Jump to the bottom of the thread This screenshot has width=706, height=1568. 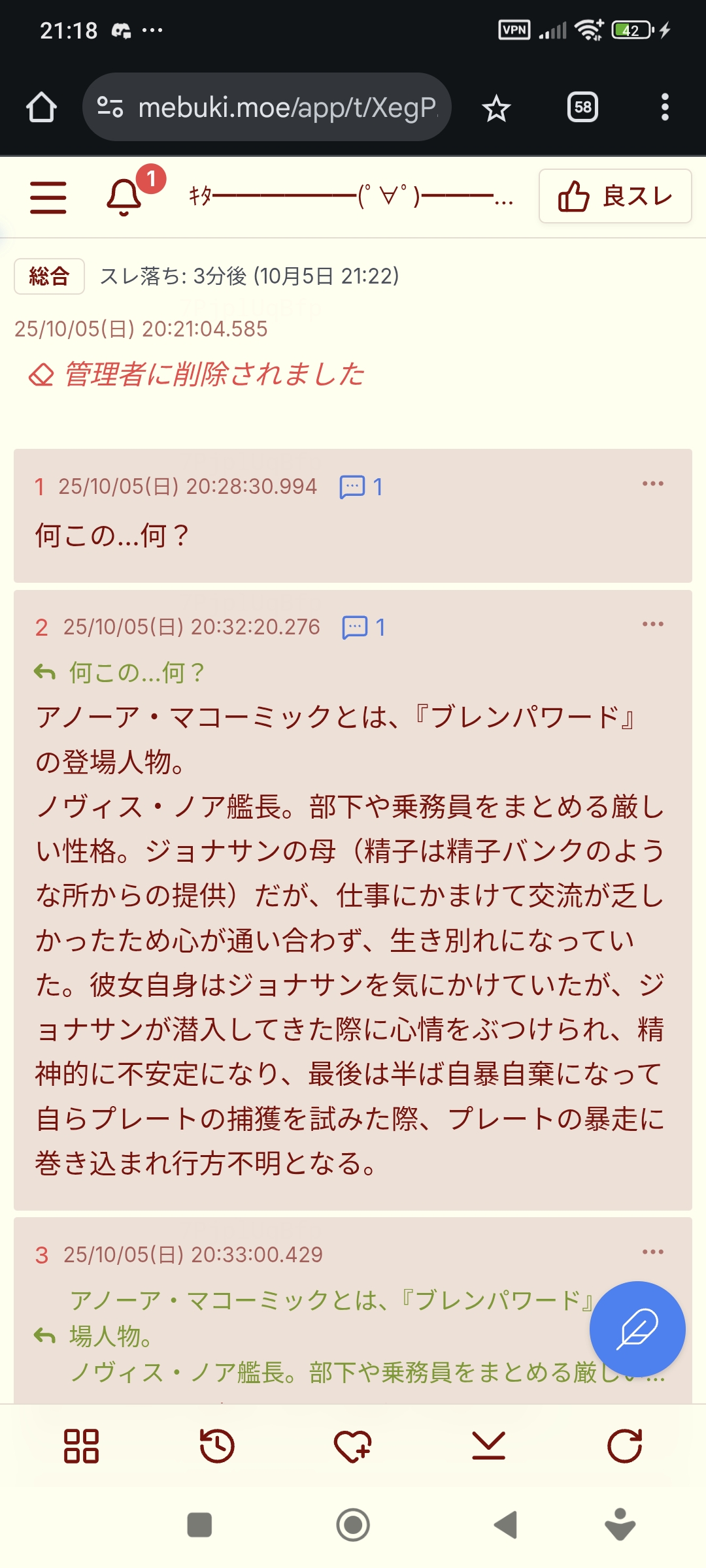pos(488,1446)
